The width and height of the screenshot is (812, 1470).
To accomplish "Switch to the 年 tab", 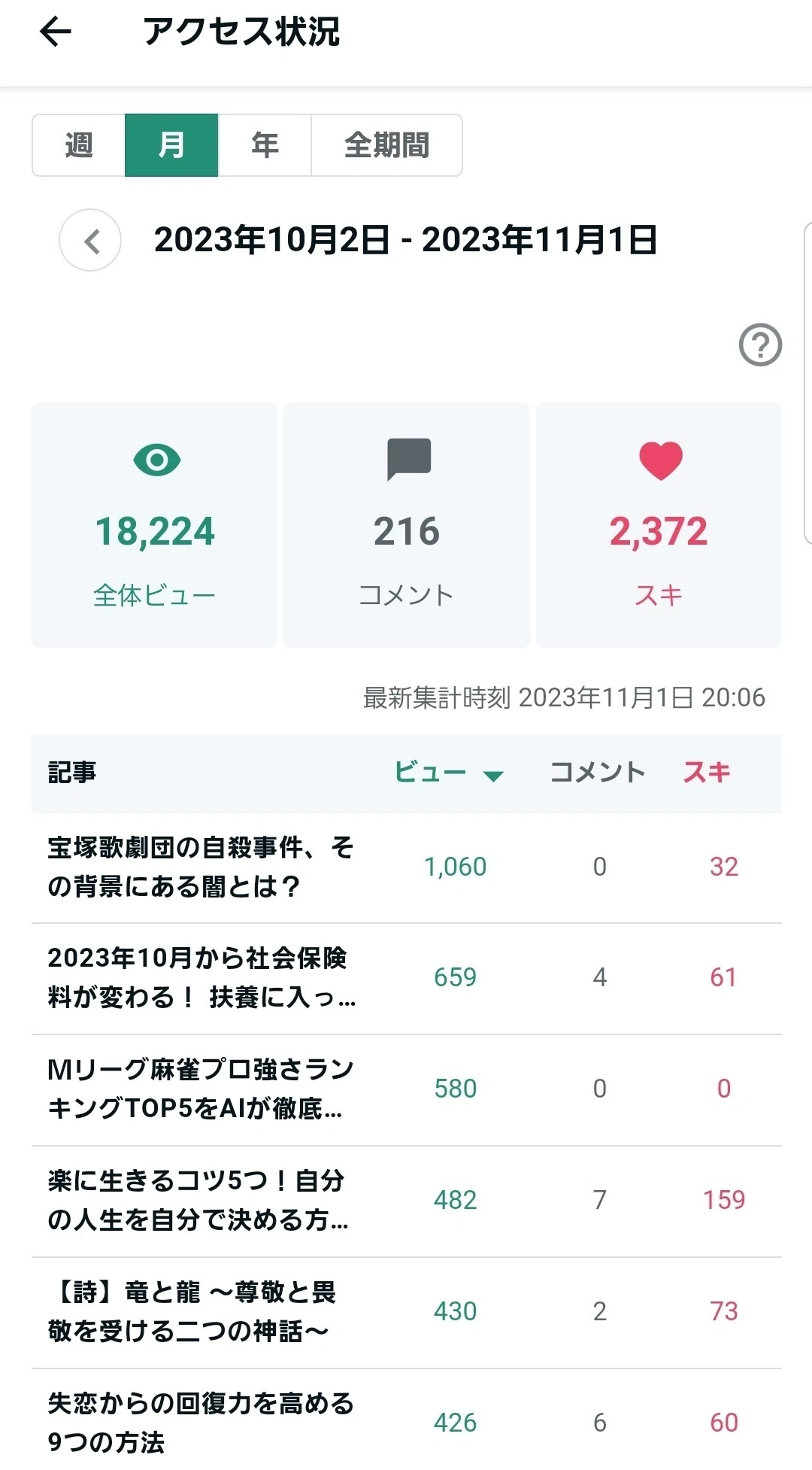I will [x=265, y=145].
